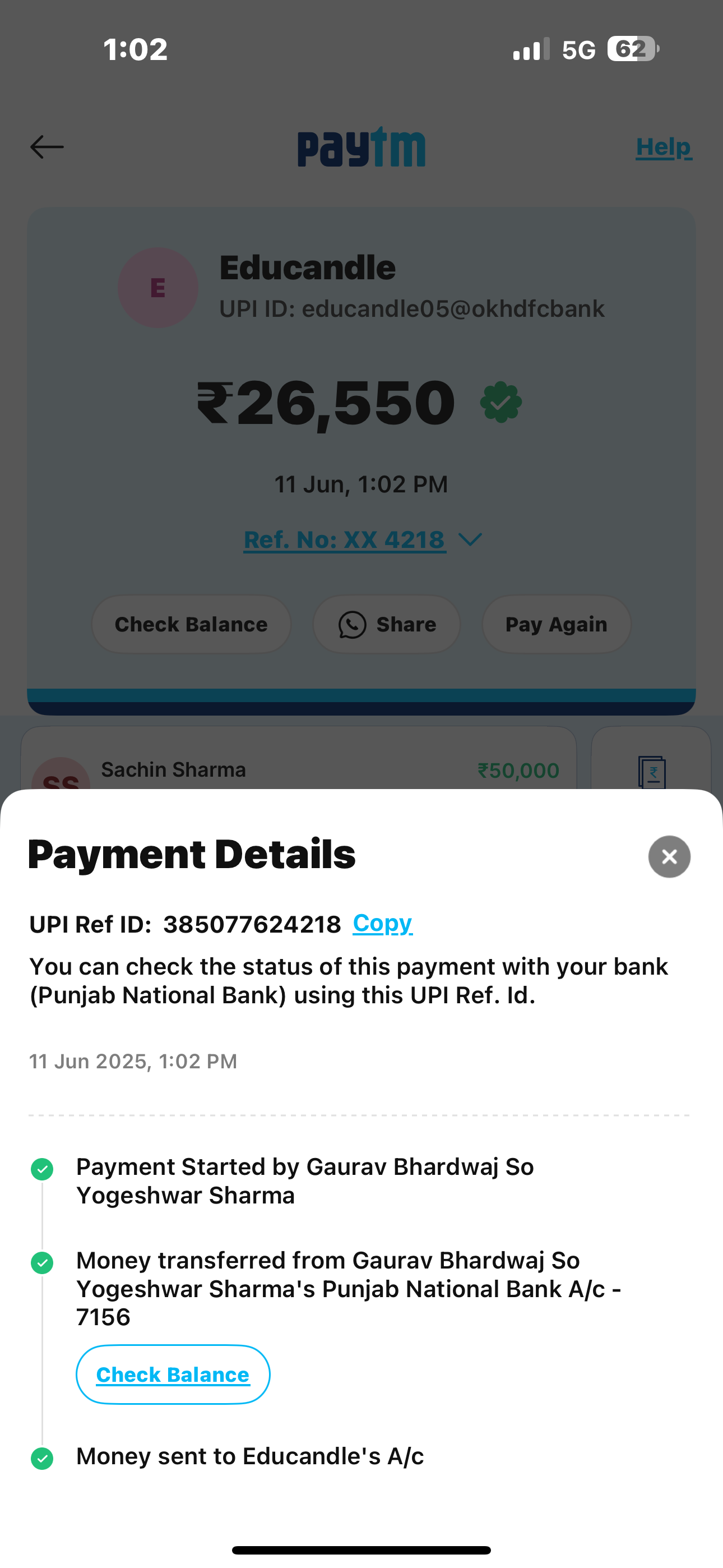Screen dimensions: 723x1568
Task: Close the Payment Details sheet
Action: (669, 856)
